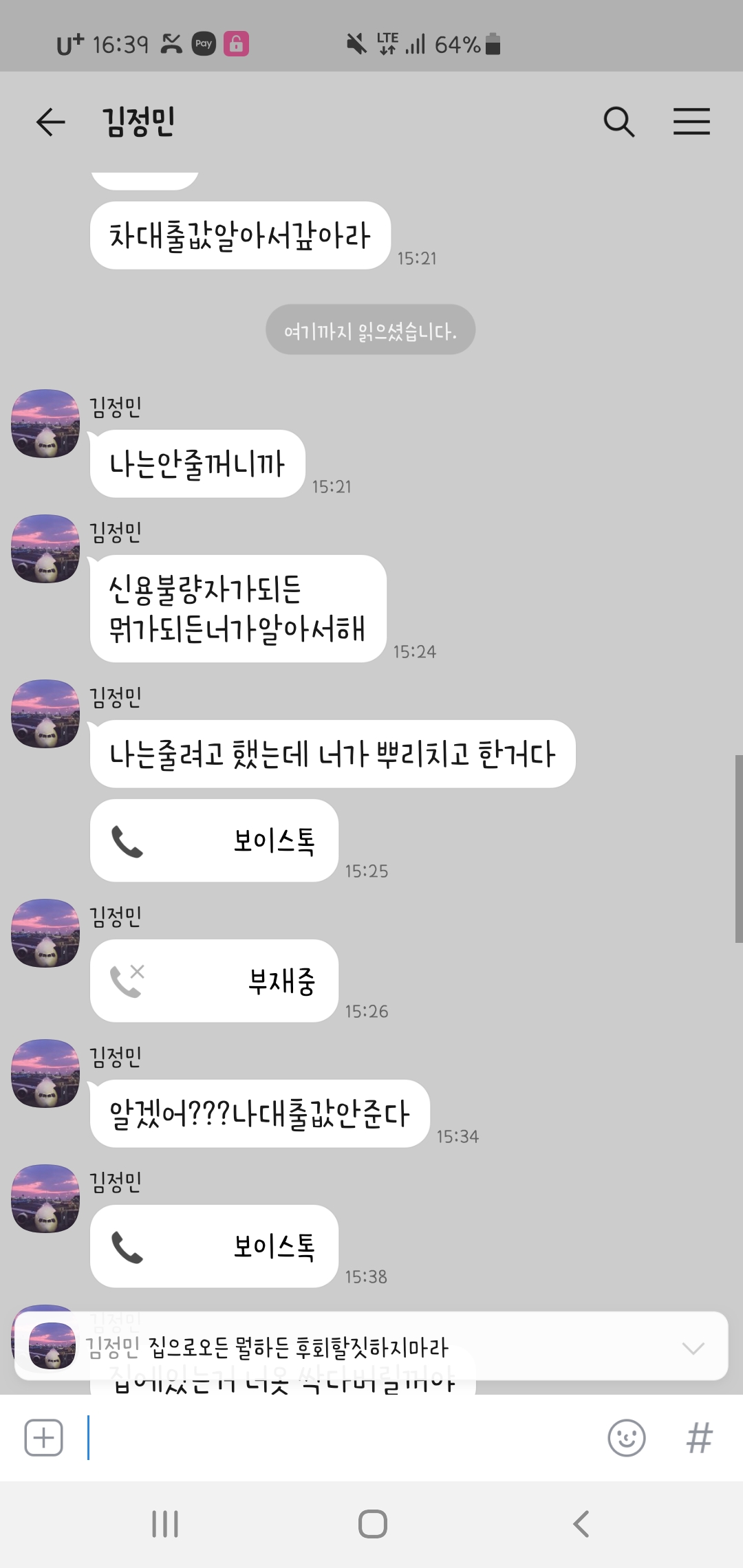Tap the 보이스톡 call bubble at 15:25
This screenshot has height=1568, width=743.
[214, 840]
